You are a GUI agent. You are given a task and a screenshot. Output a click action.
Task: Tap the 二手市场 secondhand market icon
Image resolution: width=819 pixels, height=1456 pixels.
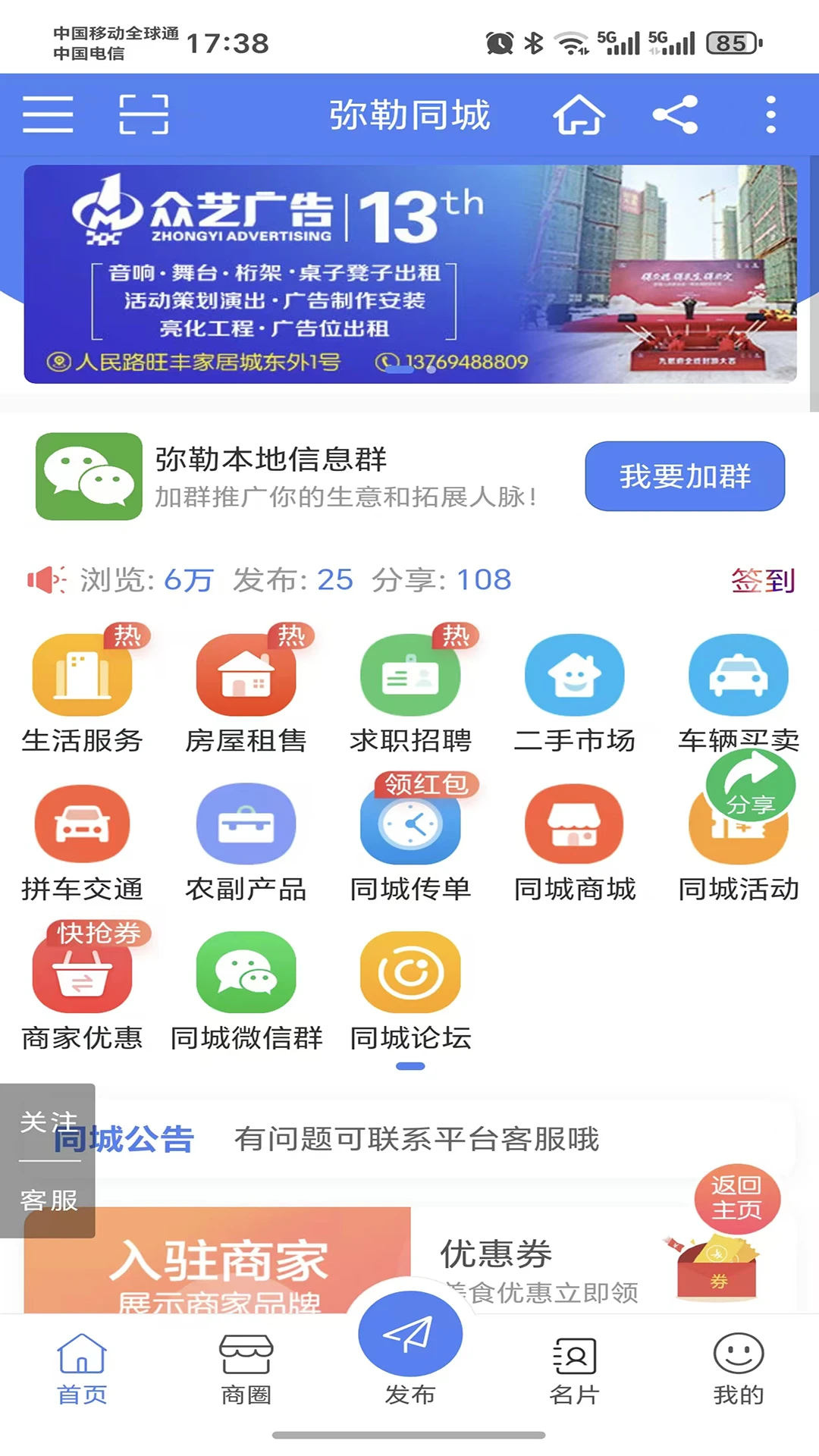tap(573, 673)
